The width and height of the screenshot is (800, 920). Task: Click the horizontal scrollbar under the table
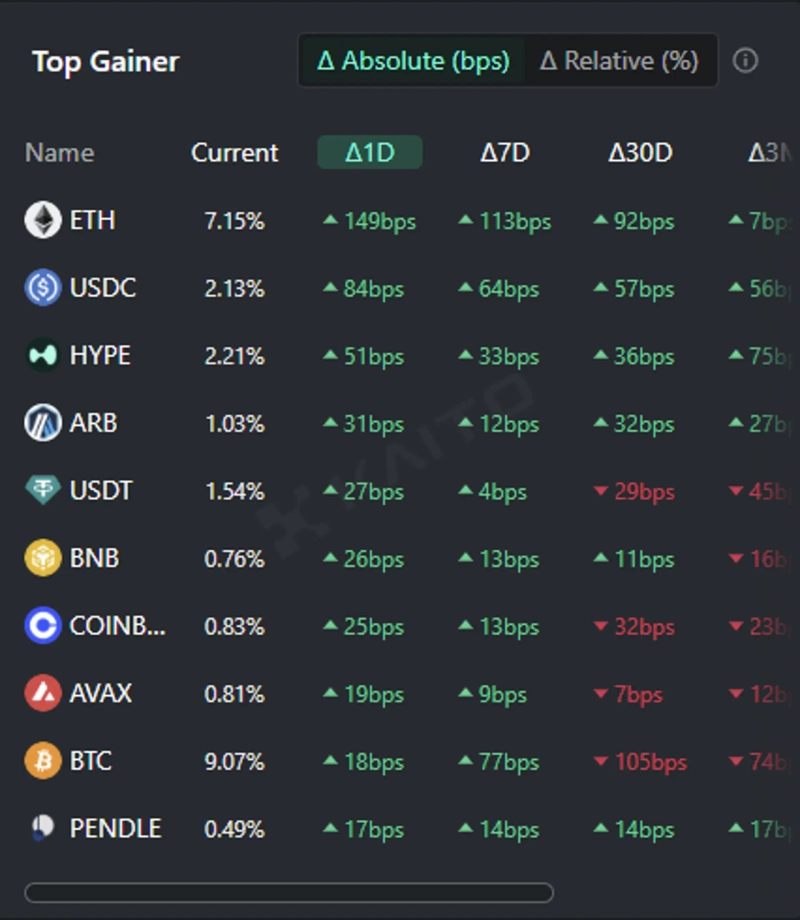coord(288,892)
